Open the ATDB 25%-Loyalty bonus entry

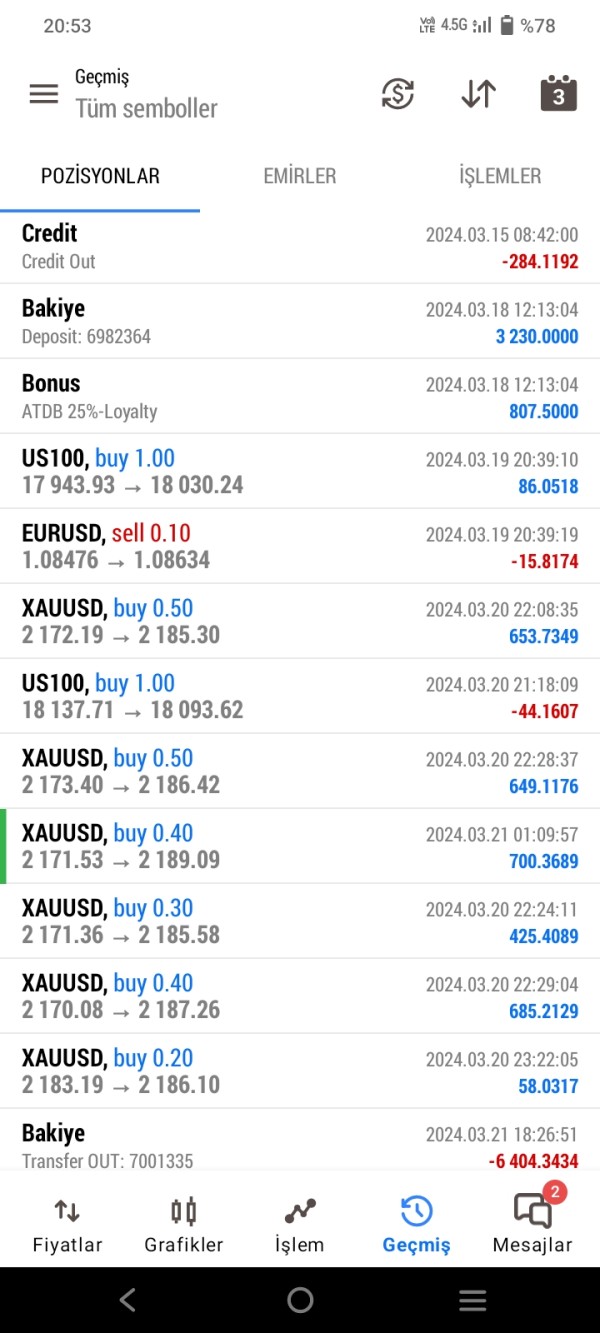click(x=300, y=397)
